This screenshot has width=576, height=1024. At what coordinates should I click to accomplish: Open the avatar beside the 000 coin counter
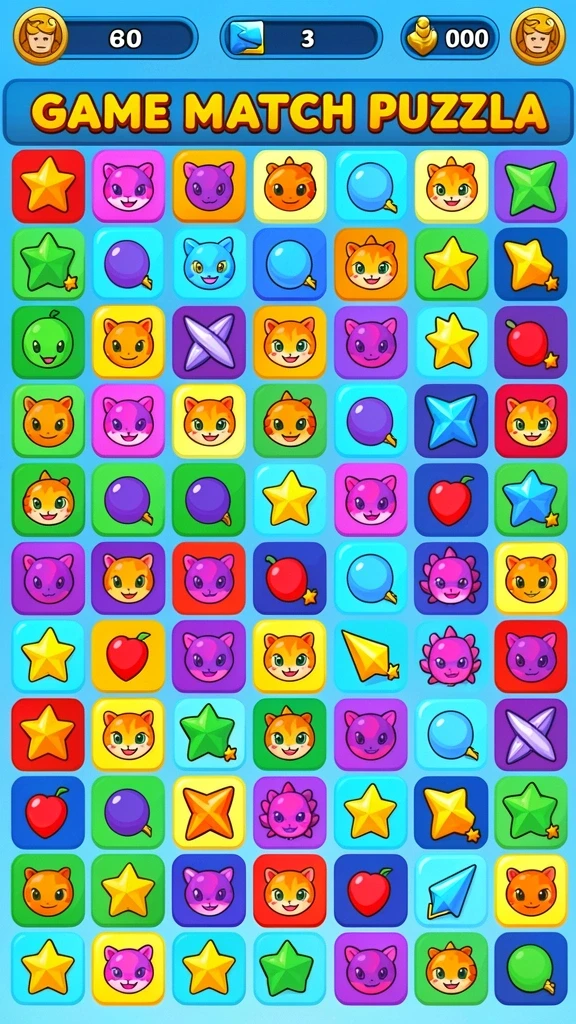point(537,36)
